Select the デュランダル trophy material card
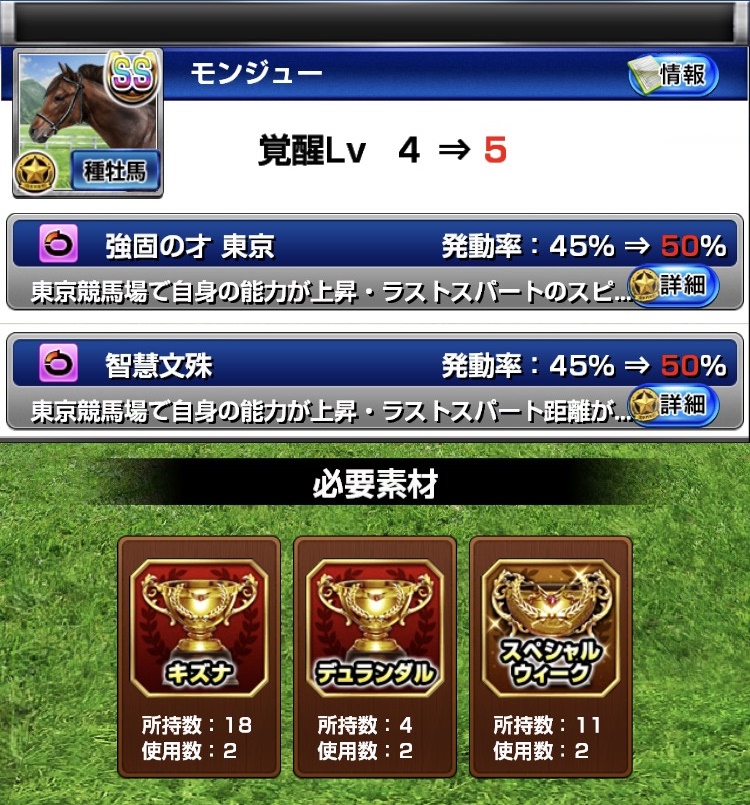The width and height of the screenshot is (750, 805). (374, 655)
